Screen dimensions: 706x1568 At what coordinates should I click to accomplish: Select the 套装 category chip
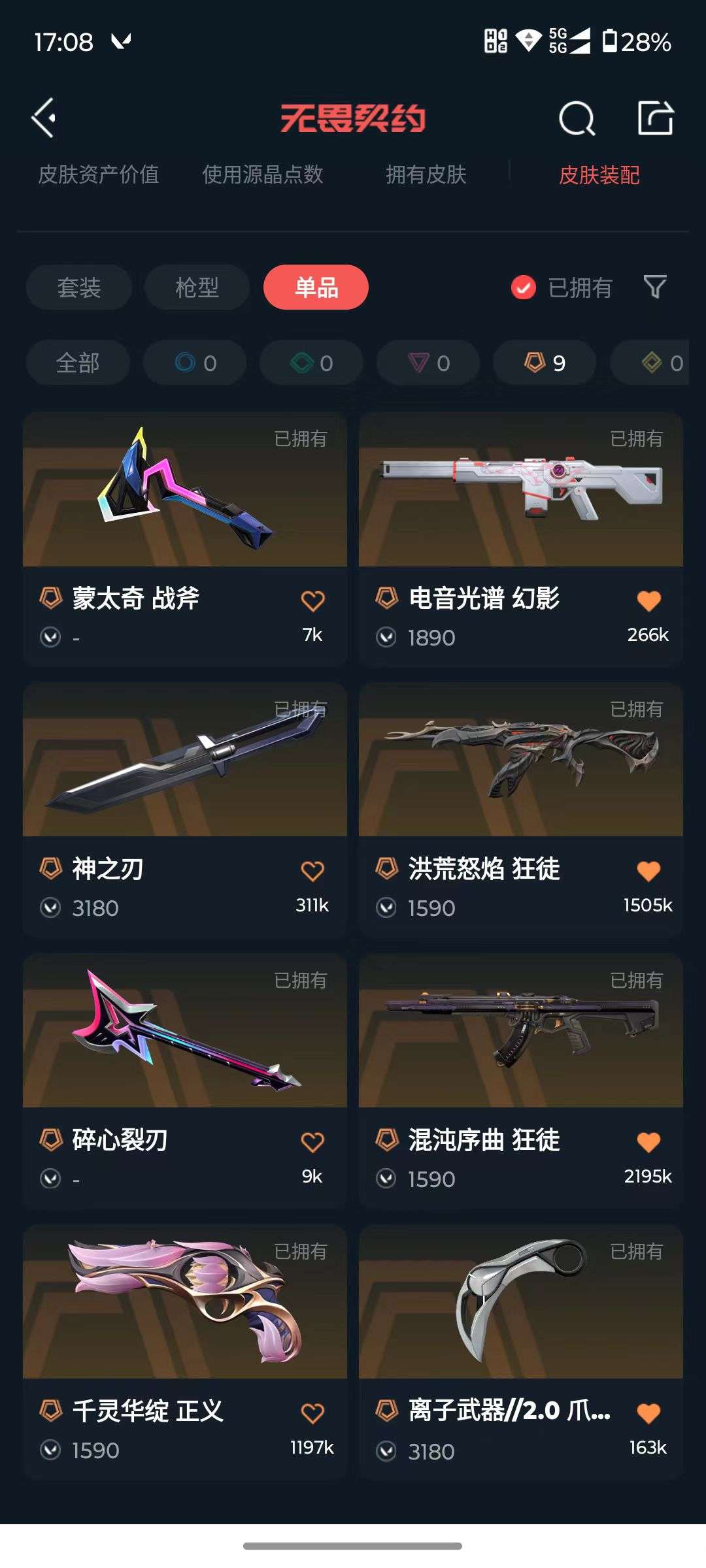click(78, 287)
